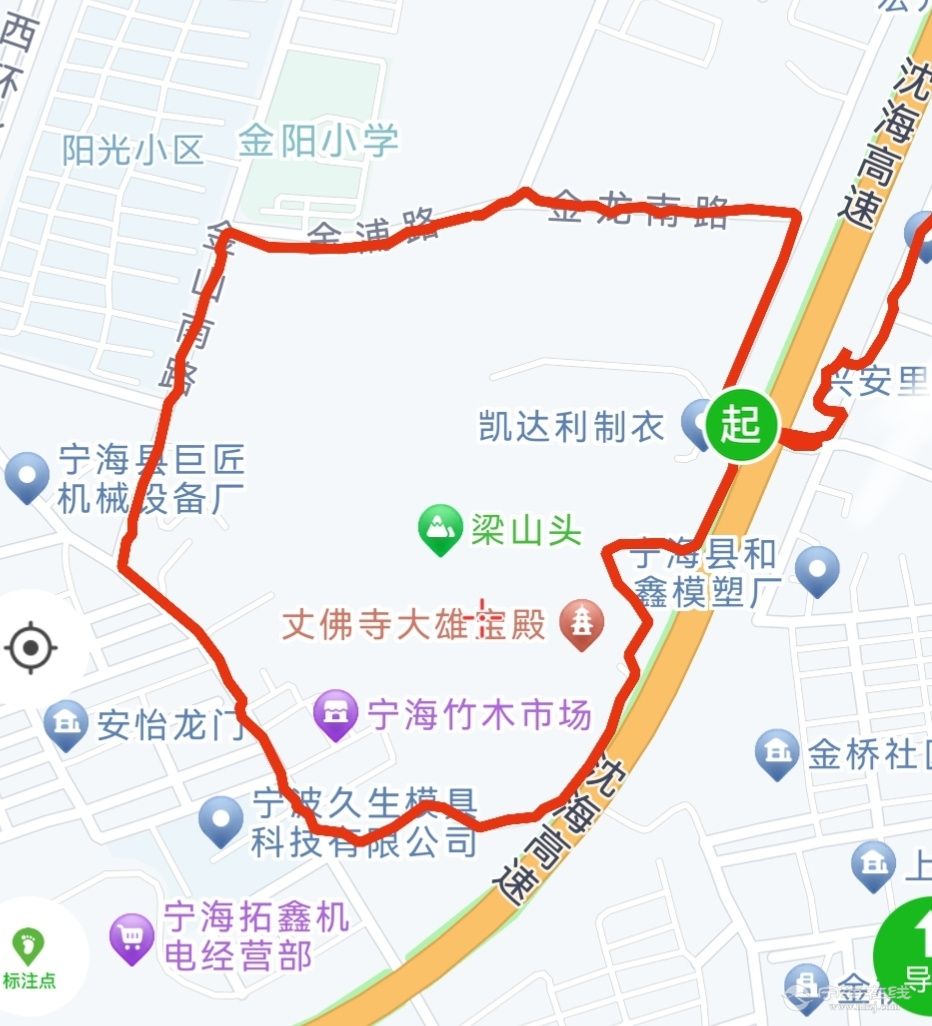Open the 金桥社区 community marker
This screenshot has width=932, height=1026.
pyautogui.click(x=777, y=752)
